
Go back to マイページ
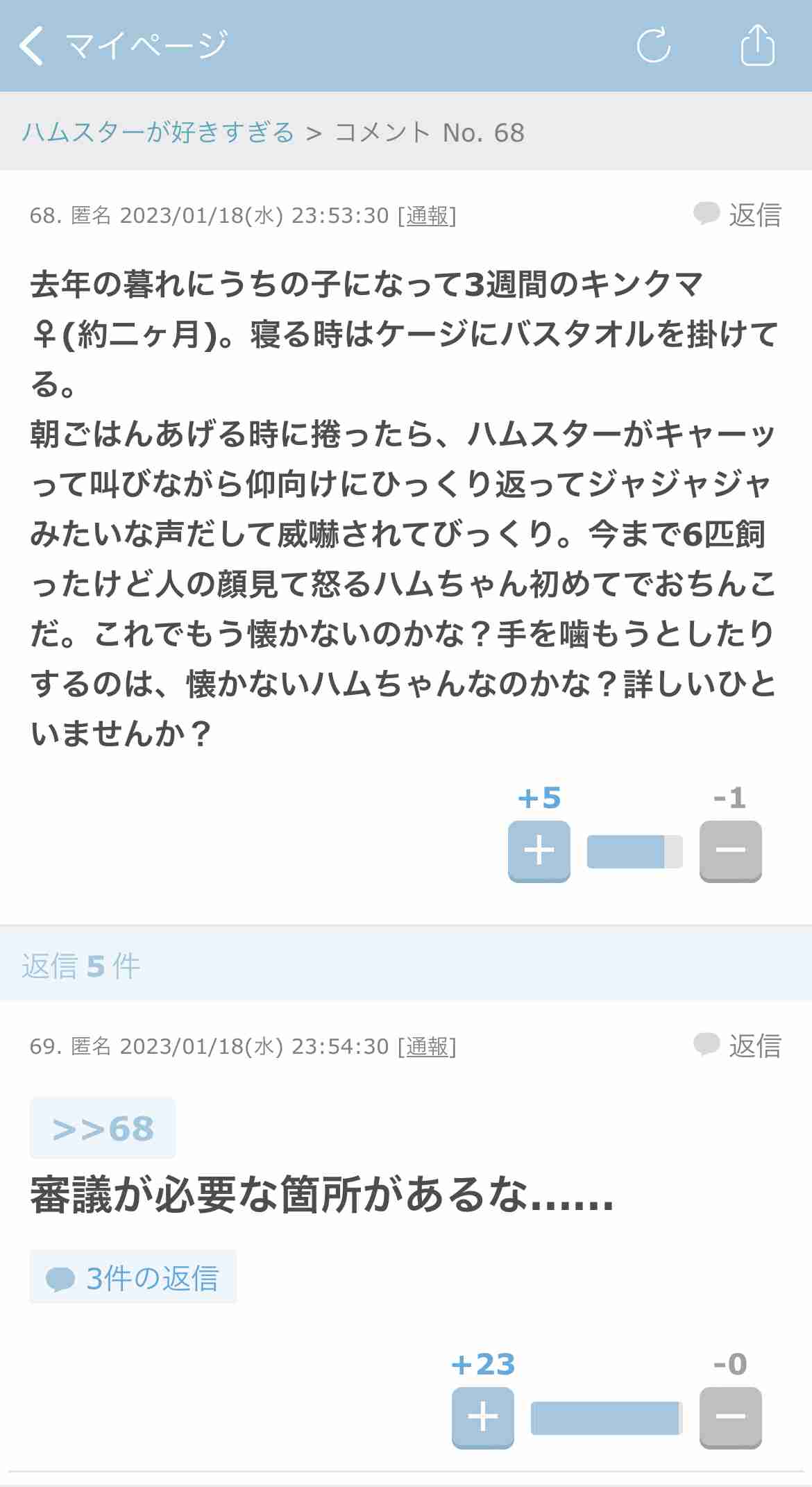point(123,46)
